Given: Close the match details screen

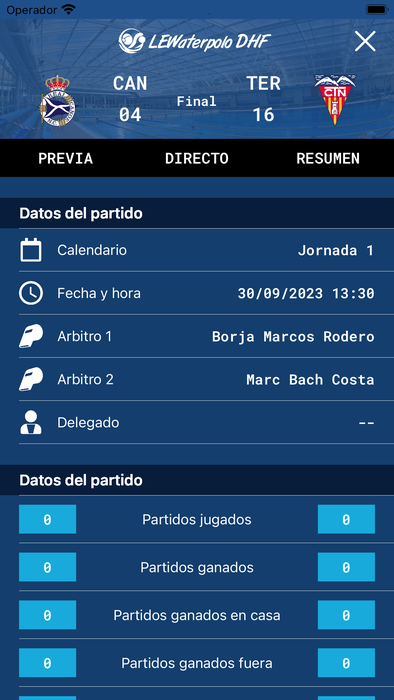Looking at the screenshot, I should click(x=365, y=42).
